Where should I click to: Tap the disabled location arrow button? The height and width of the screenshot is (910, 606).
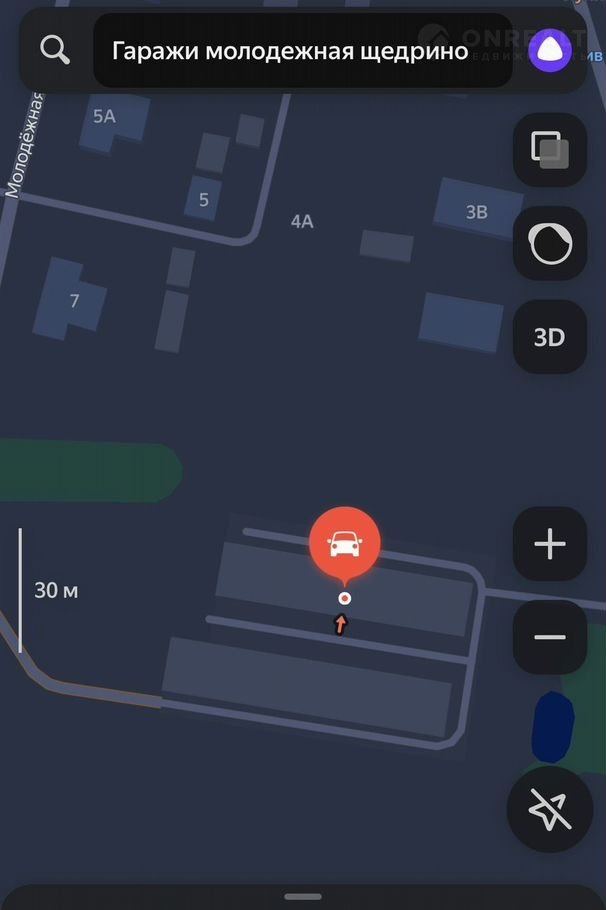[x=549, y=809]
